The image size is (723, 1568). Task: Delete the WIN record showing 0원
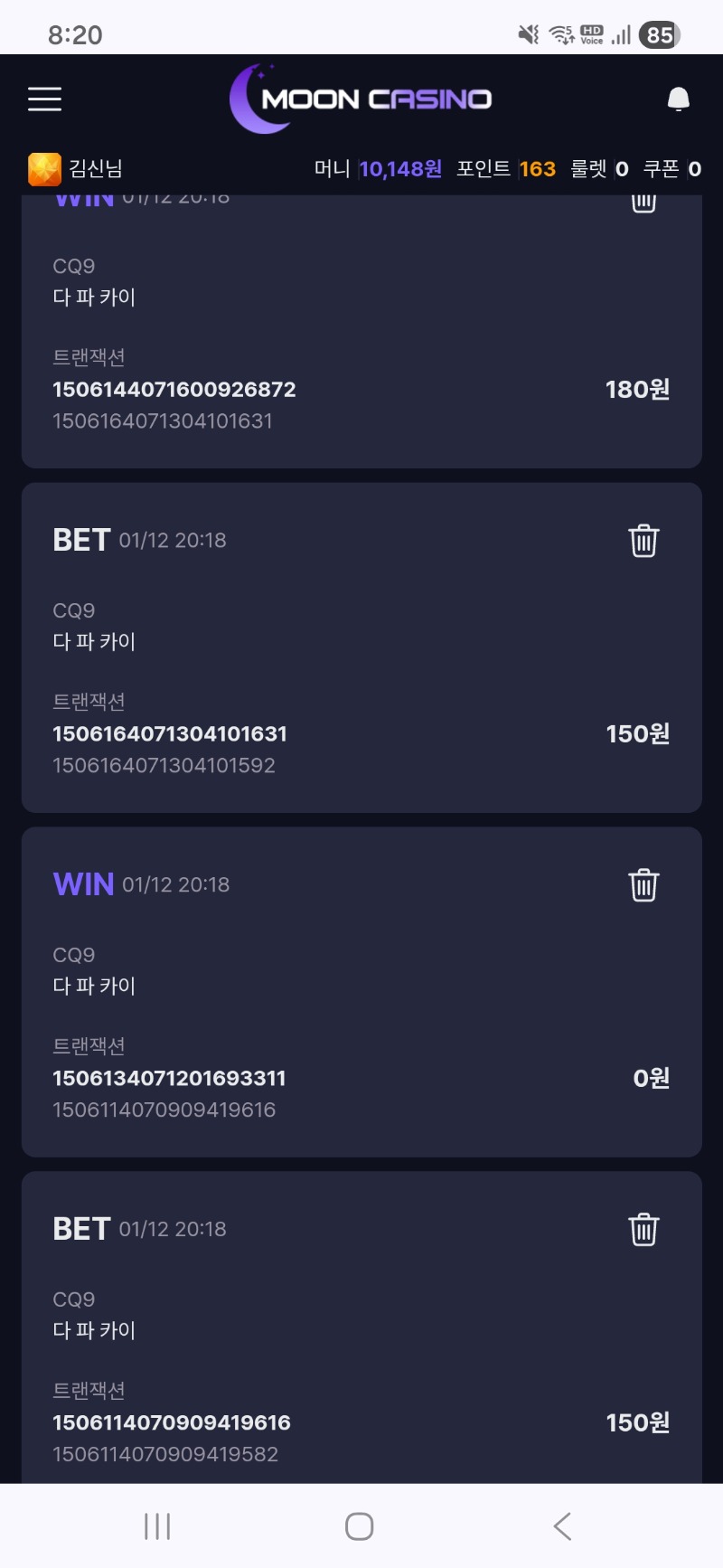643,885
